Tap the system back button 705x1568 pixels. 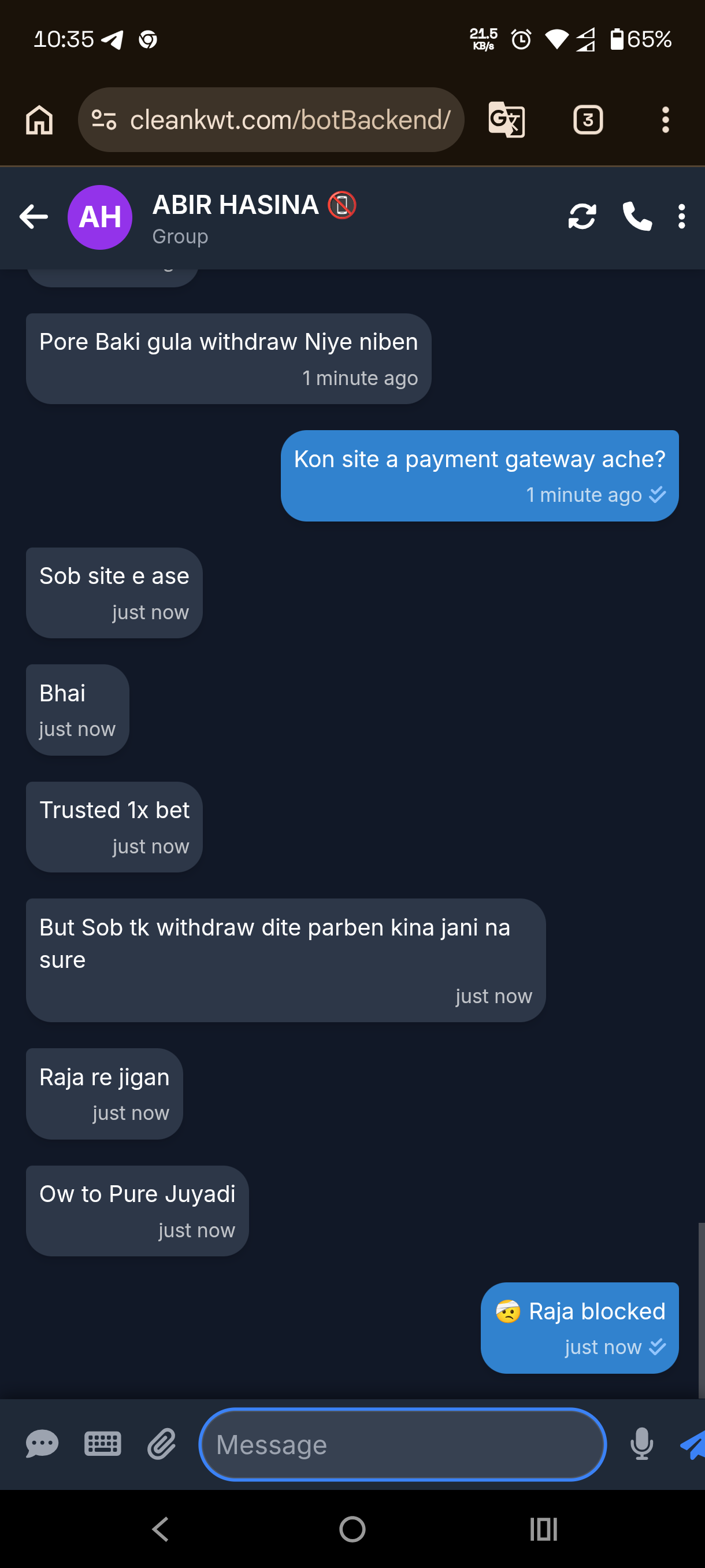[161, 1529]
